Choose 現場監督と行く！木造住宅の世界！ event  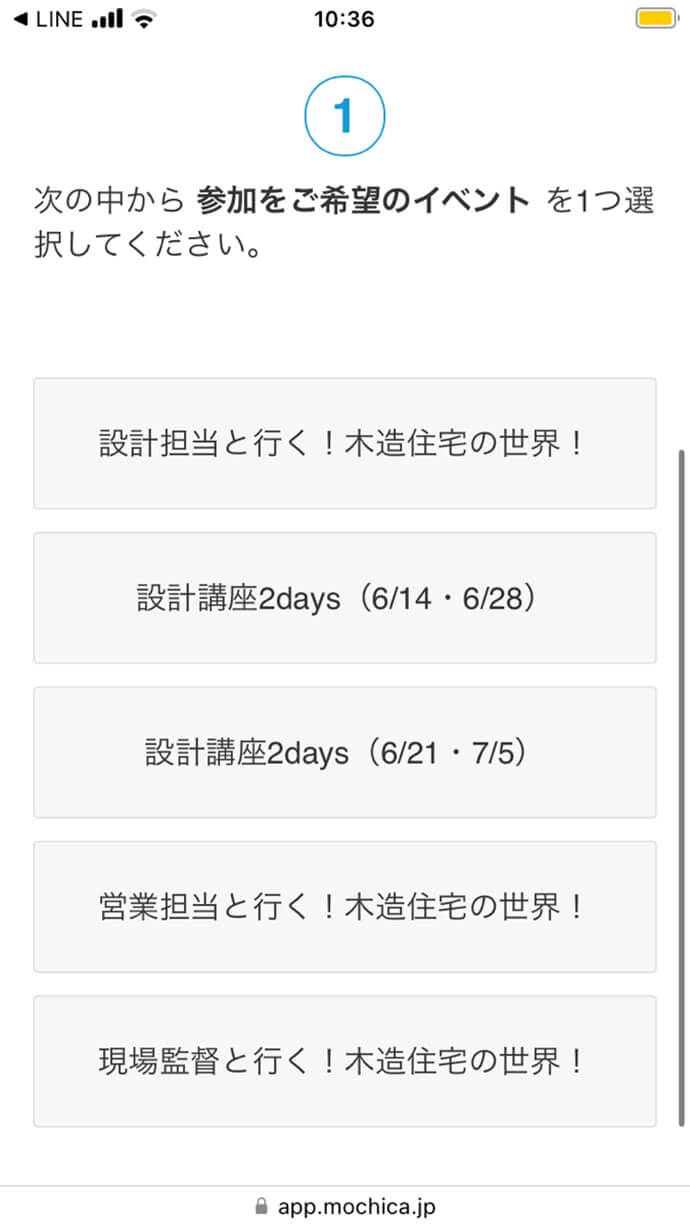(345, 1061)
